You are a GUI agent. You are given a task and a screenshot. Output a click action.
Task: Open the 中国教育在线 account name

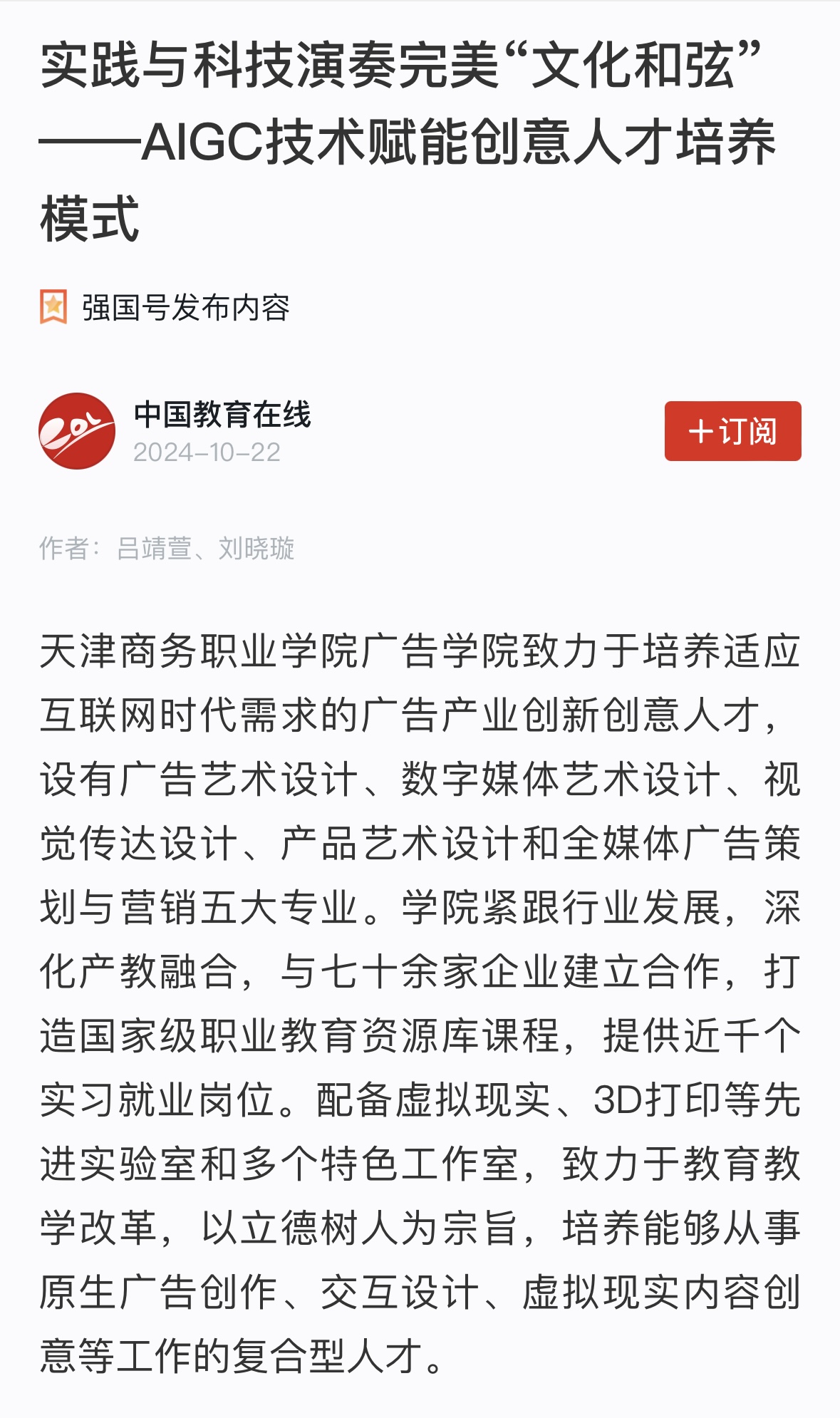point(222,415)
